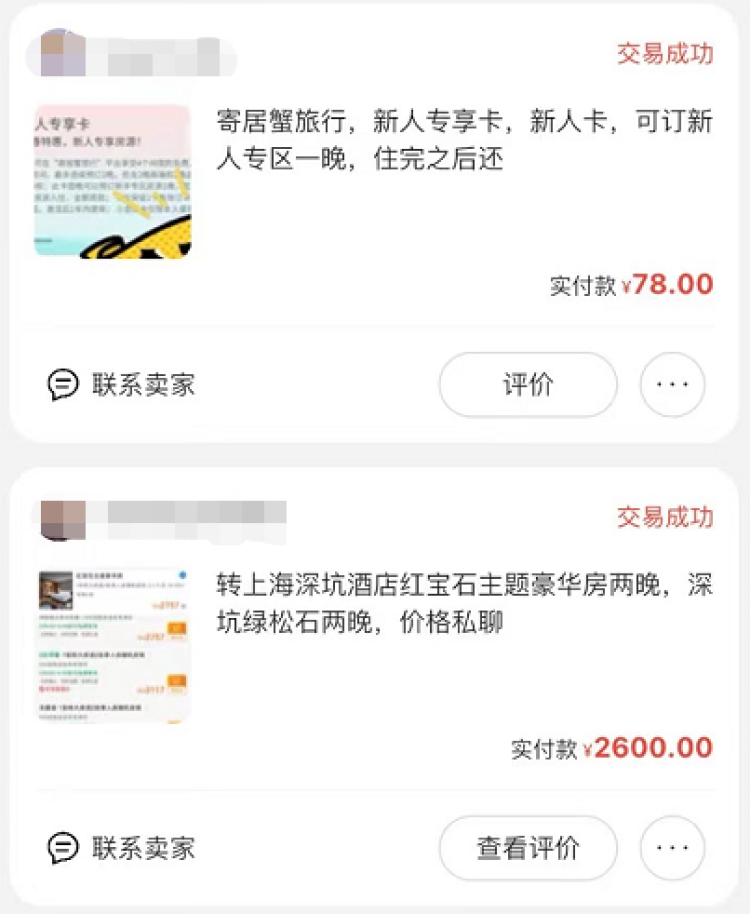Open seller profile on 寄居蟹旅行 order
Screen dimensions: 750x914
coord(130,54)
